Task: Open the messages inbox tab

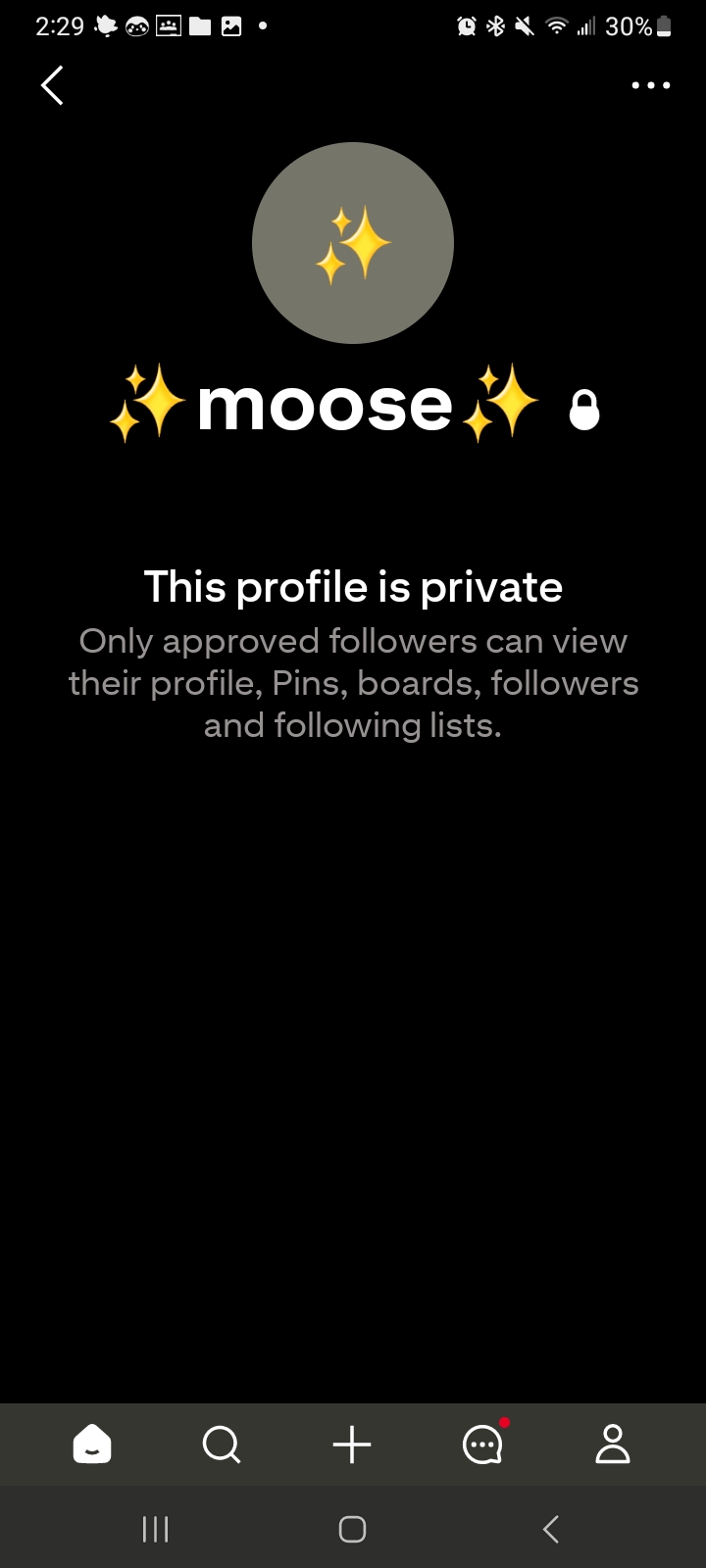Action: (x=483, y=1443)
